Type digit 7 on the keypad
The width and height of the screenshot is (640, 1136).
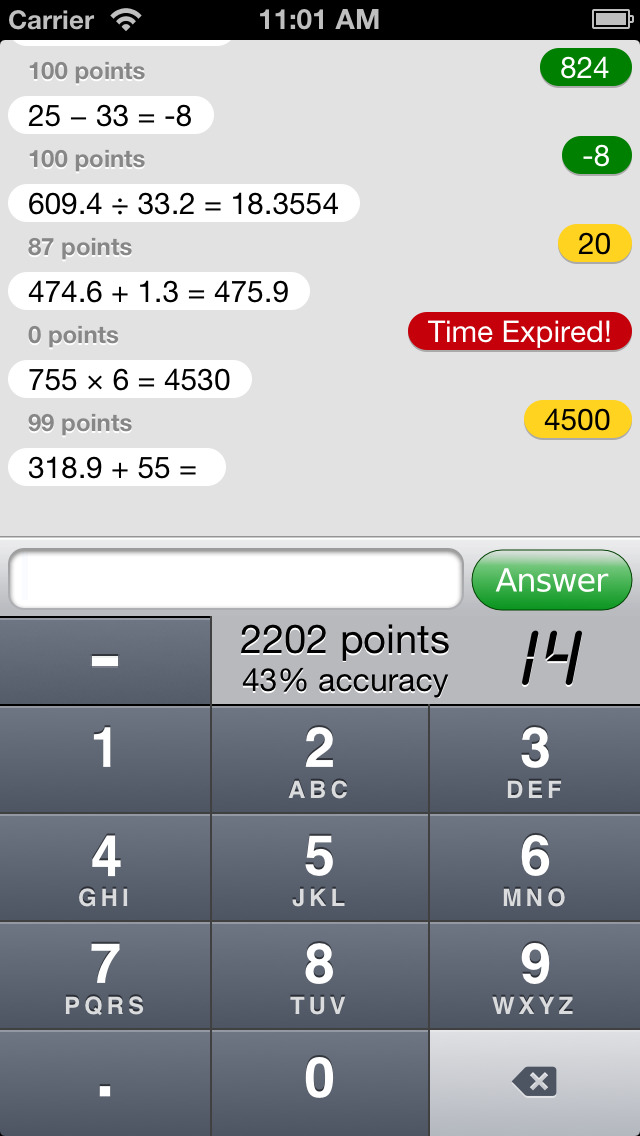[x=105, y=976]
